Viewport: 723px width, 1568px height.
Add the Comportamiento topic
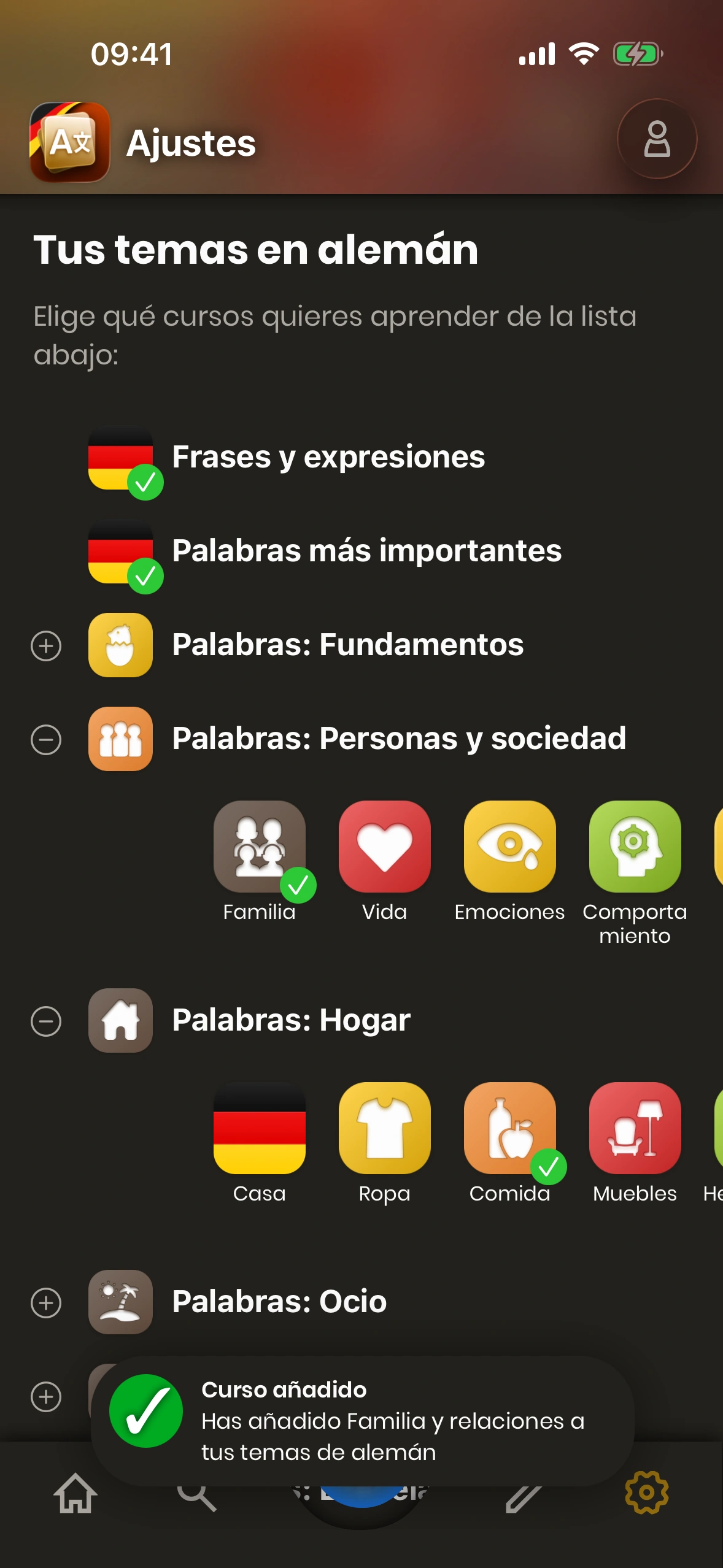(635, 847)
